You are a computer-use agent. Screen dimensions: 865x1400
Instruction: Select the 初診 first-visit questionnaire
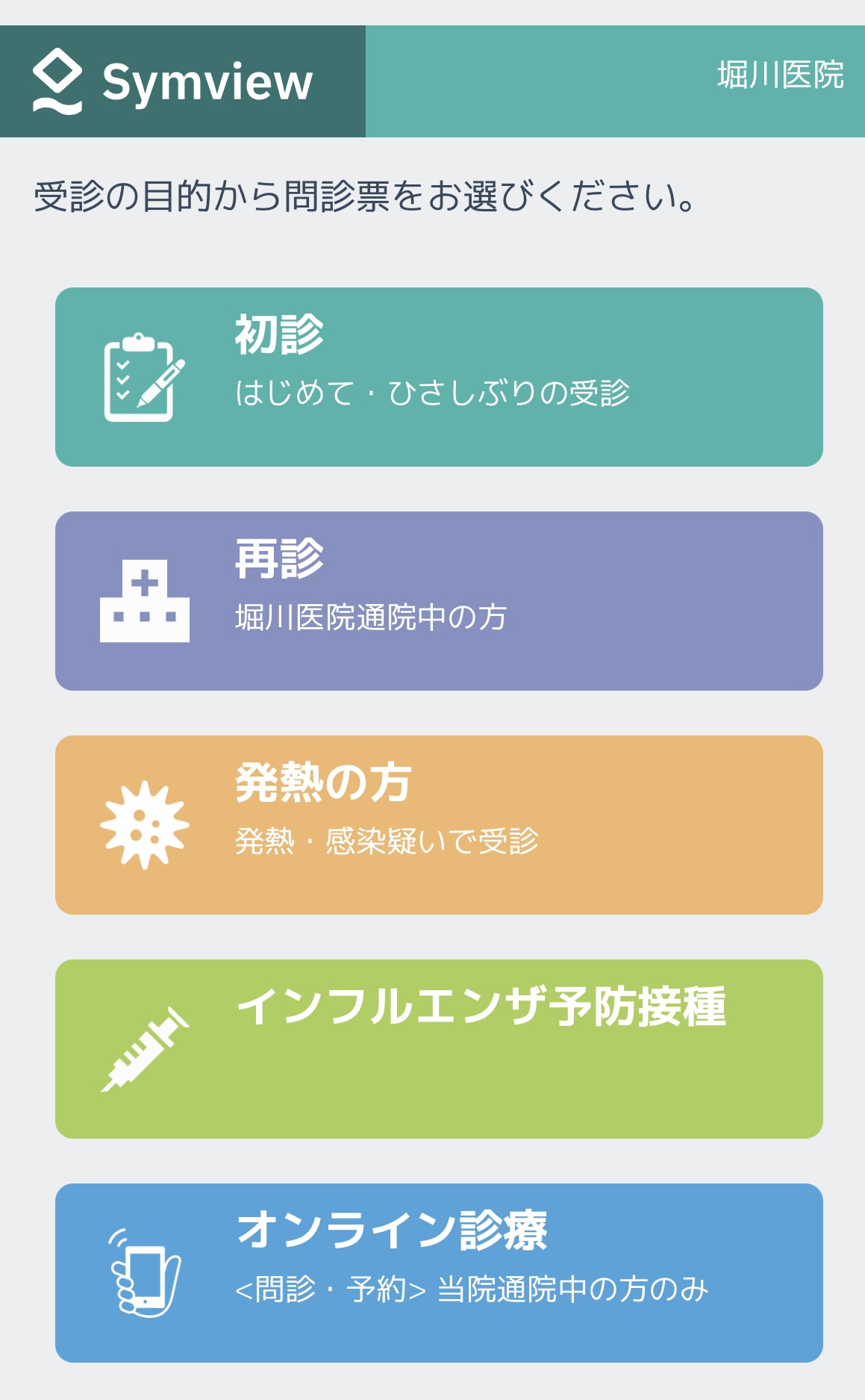(439, 377)
